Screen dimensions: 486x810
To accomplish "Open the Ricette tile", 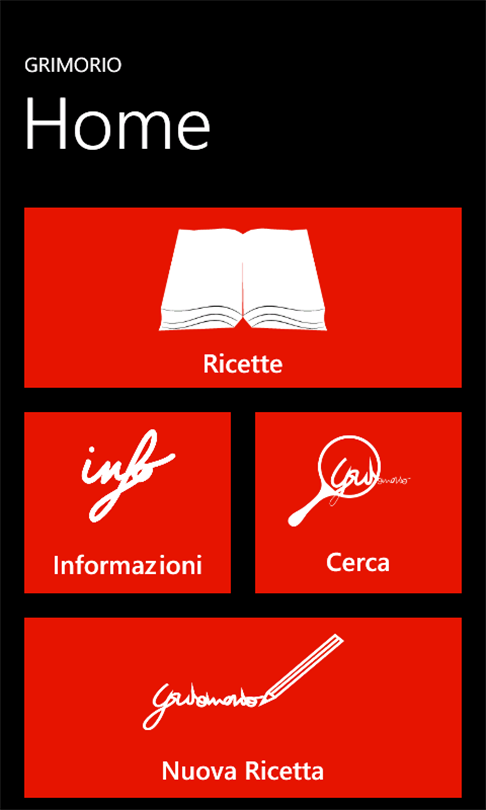I will (x=243, y=297).
